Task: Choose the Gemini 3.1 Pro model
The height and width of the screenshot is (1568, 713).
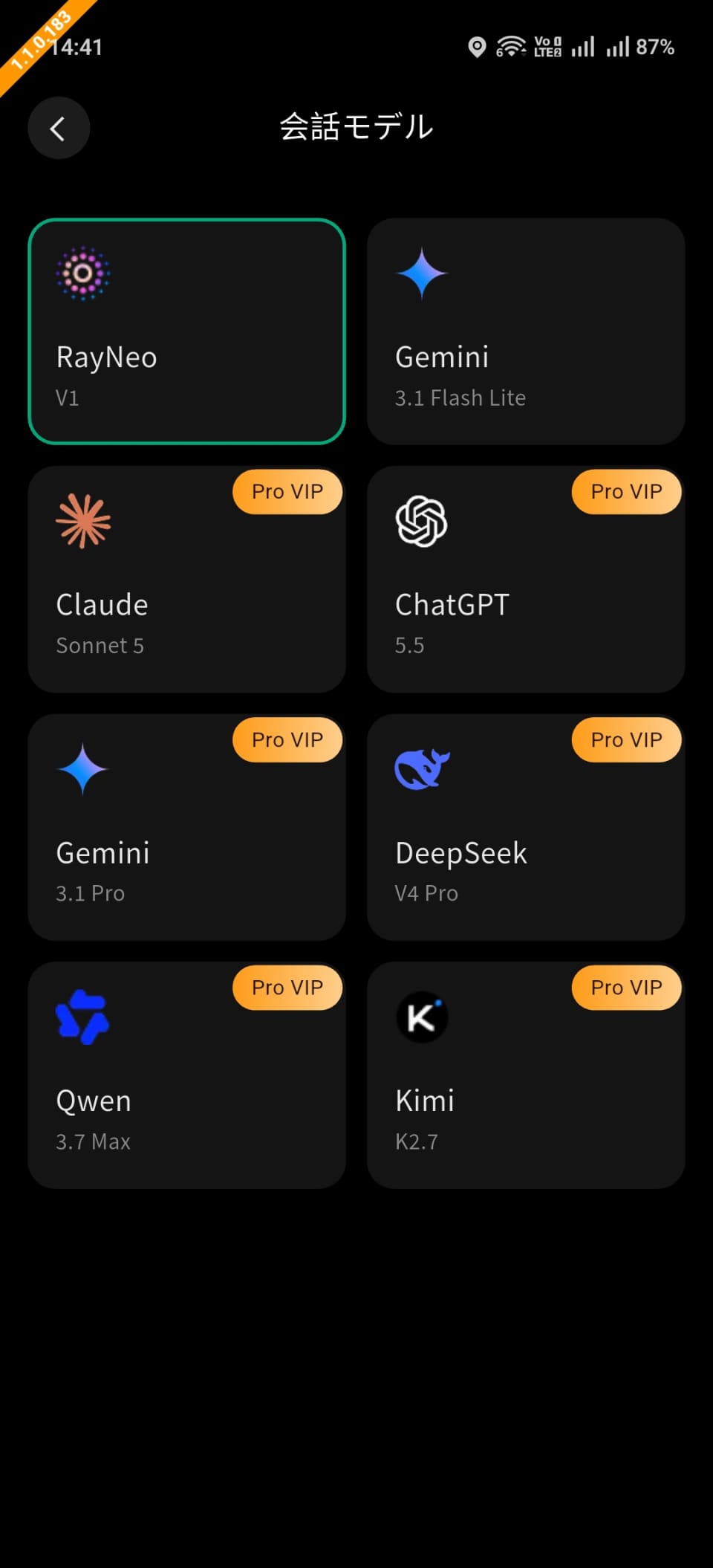Action: pyautogui.click(x=186, y=827)
